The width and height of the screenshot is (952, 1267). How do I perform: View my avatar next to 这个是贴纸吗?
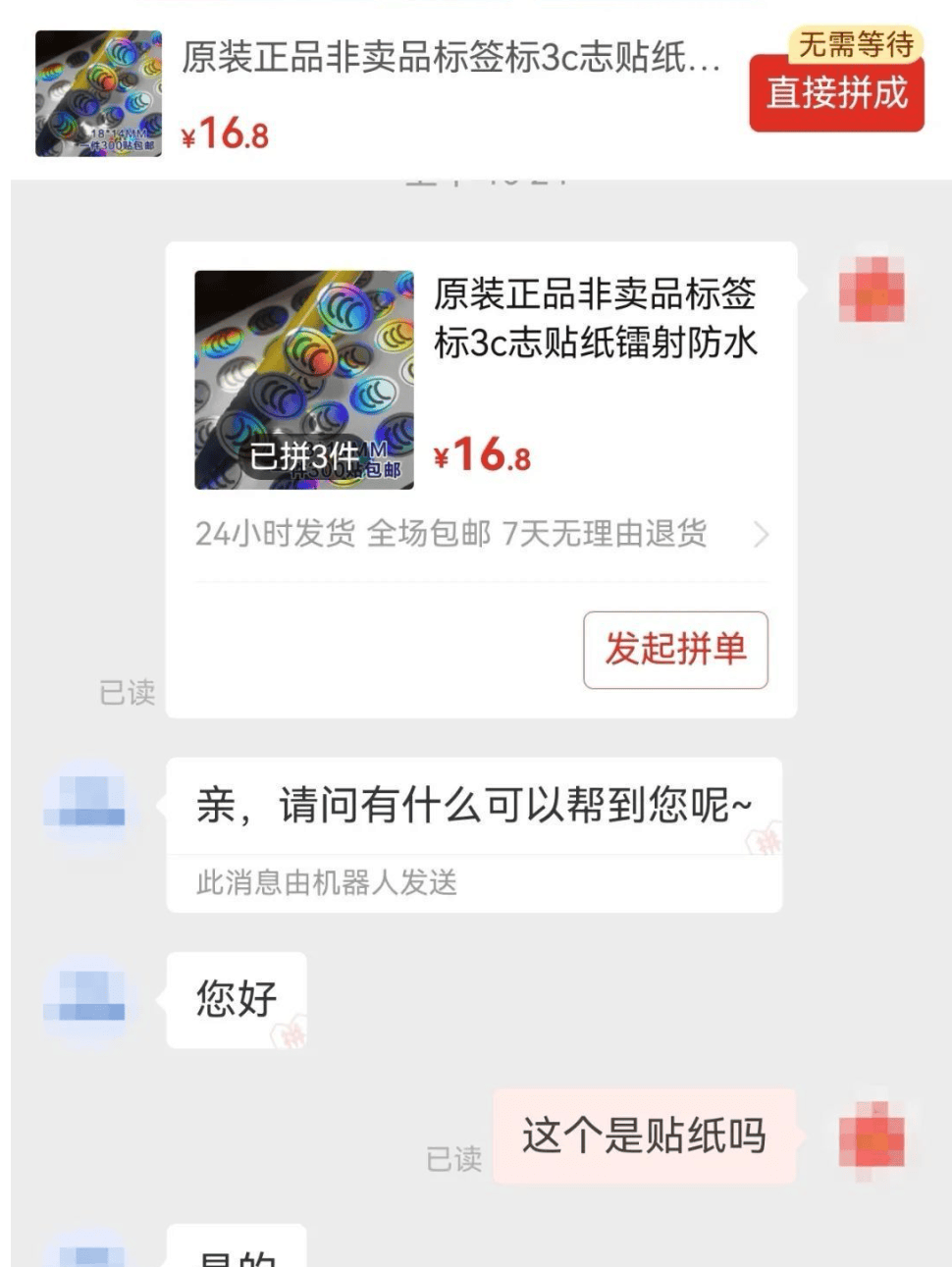[872, 1135]
